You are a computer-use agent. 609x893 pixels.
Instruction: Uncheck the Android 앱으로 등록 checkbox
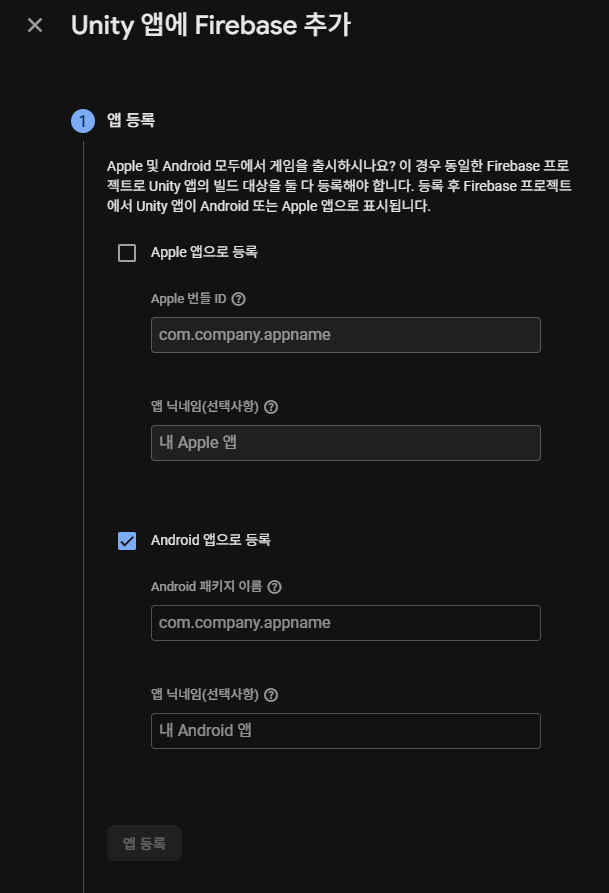pos(127,541)
